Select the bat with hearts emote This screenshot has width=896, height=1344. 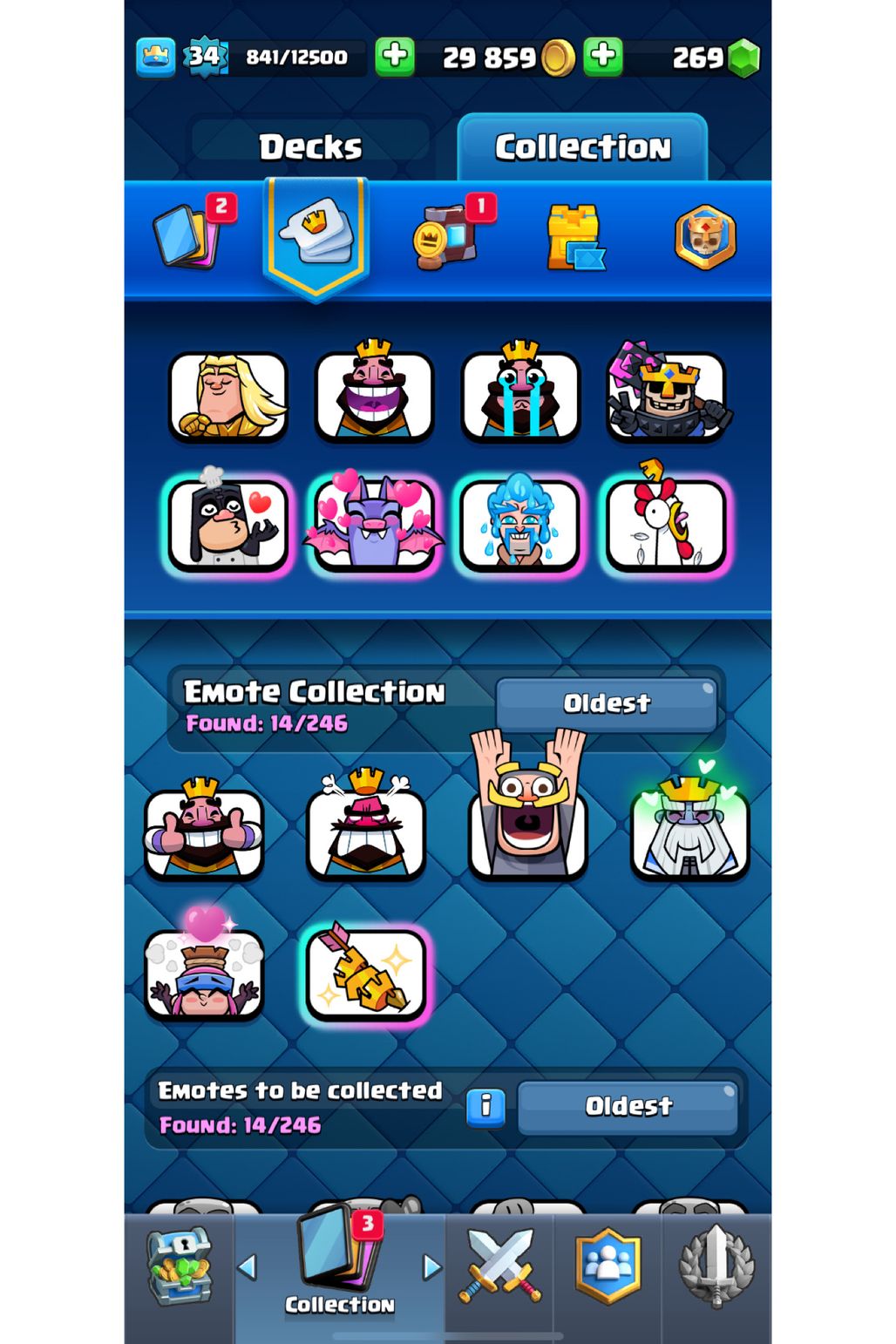[374, 523]
